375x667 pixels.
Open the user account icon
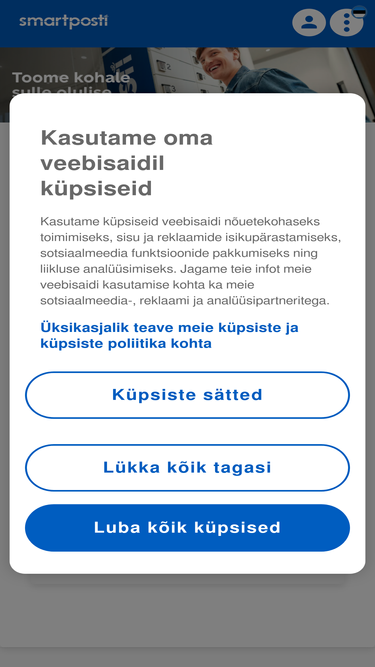(x=309, y=22)
